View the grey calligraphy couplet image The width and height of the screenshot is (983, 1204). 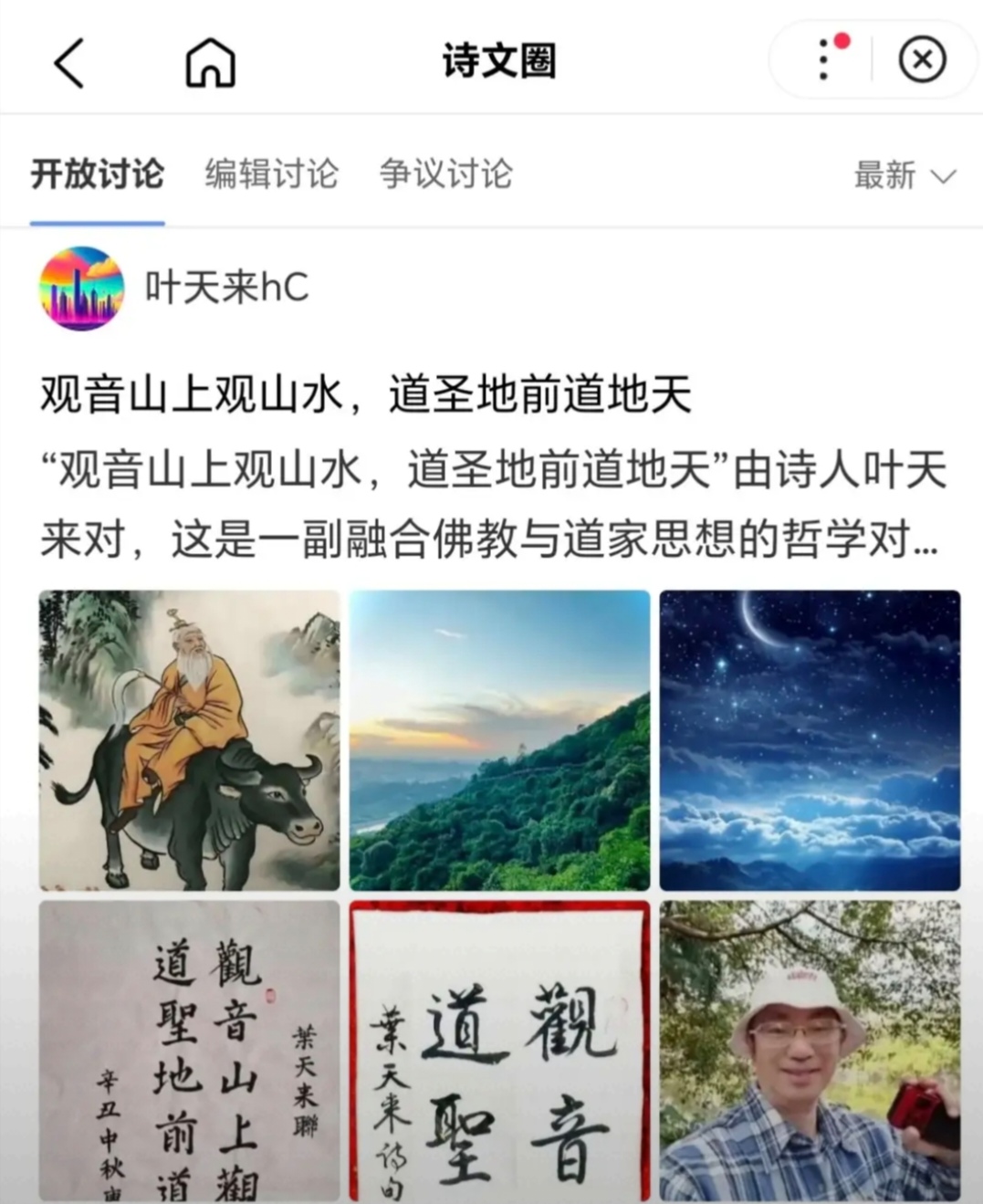point(189,1050)
